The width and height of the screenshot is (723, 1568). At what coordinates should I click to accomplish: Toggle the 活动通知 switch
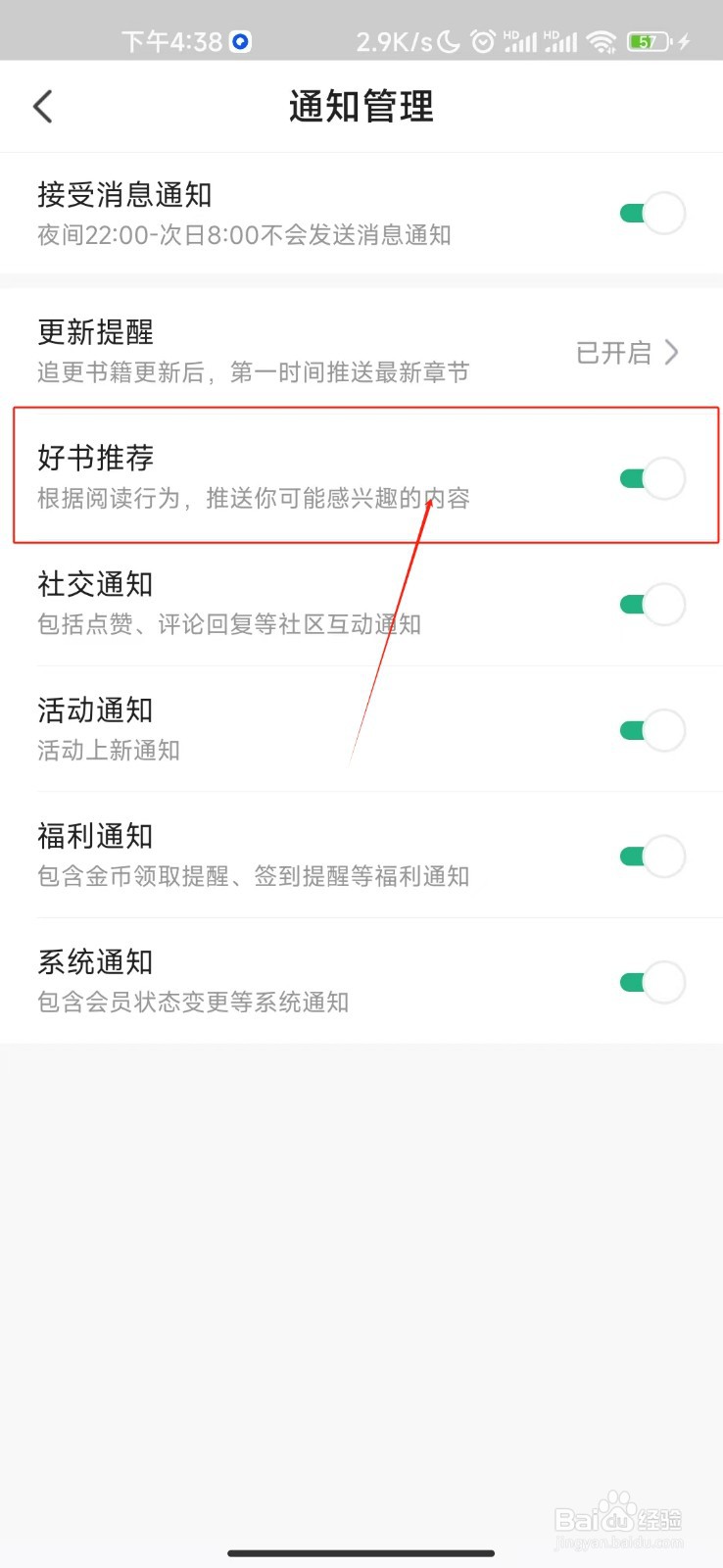pyautogui.click(x=651, y=730)
